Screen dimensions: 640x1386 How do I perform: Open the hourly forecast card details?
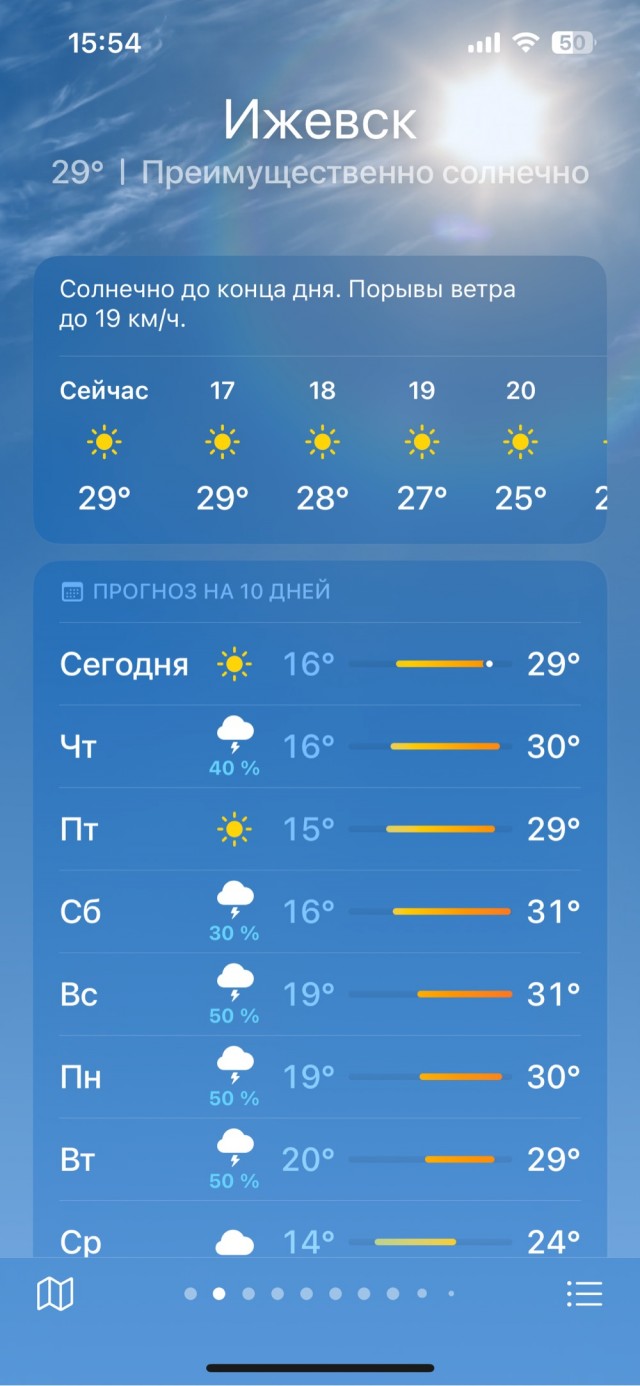click(x=320, y=400)
